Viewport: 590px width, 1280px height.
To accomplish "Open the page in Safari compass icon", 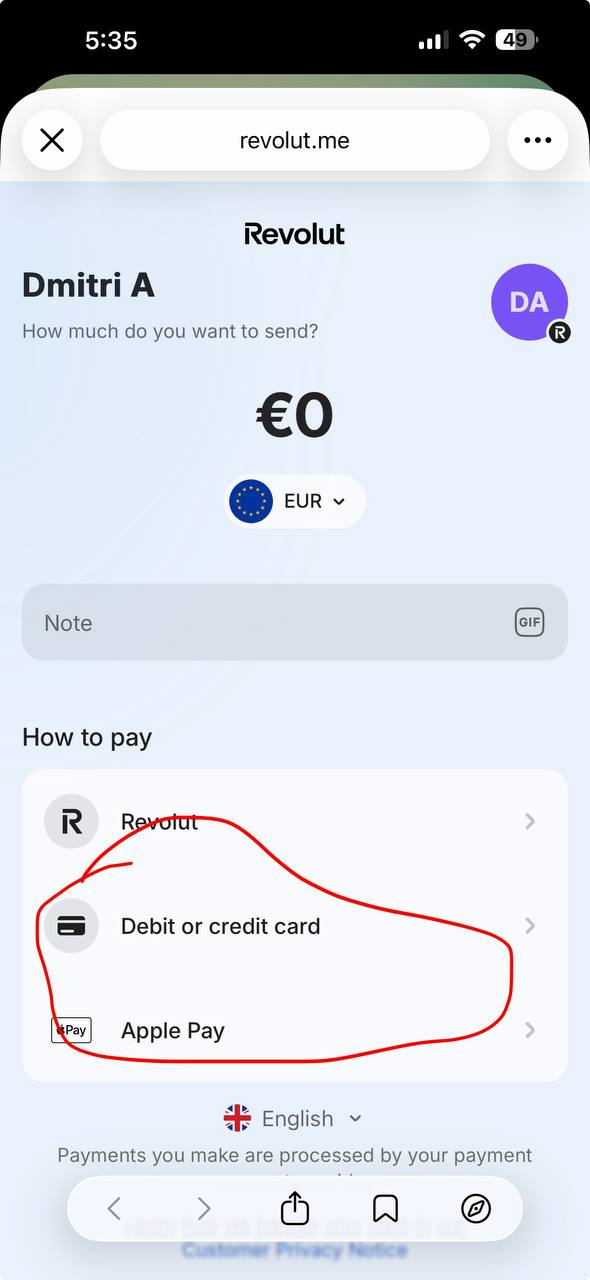I will tap(476, 1209).
